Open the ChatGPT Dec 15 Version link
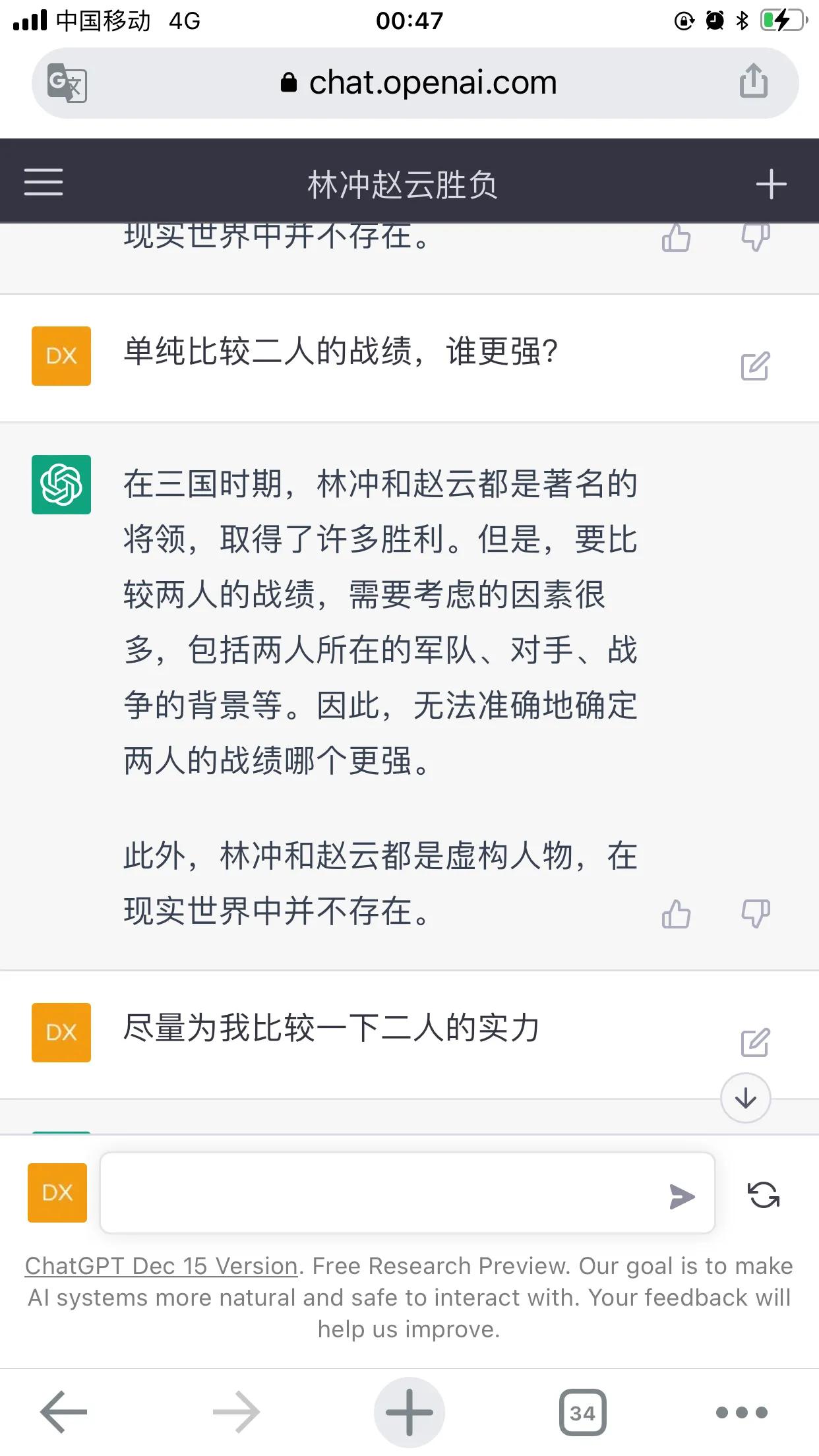Screen dimensions: 819x1456 coord(162,1266)
